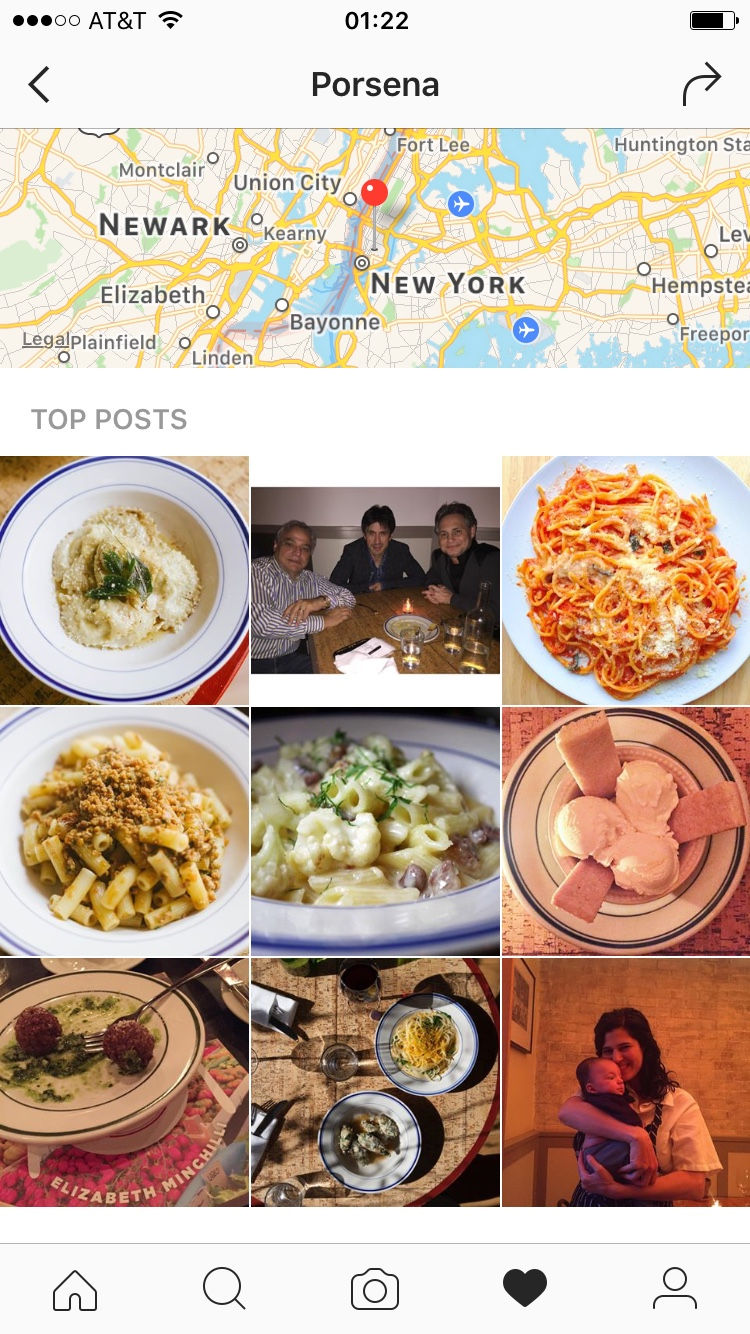The image size is (750, 1334).
Task: Open the post with the Elizabeth Minchilli book
Action: coord(124,1082)
